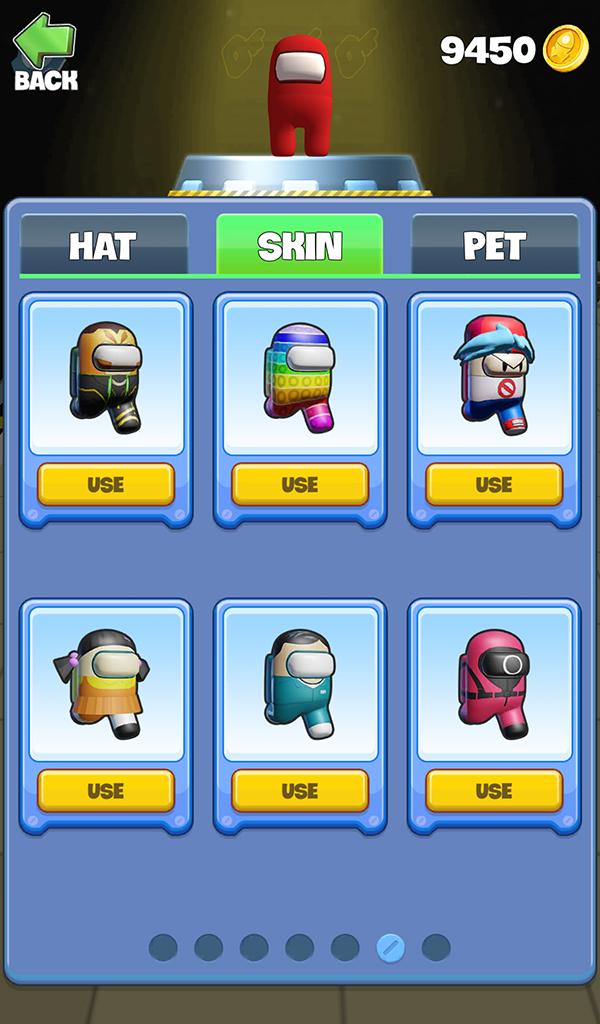Screen dimensions: 600x1024
Task: Open the coin balance to get coins
Action: click(x=514, y=49)
